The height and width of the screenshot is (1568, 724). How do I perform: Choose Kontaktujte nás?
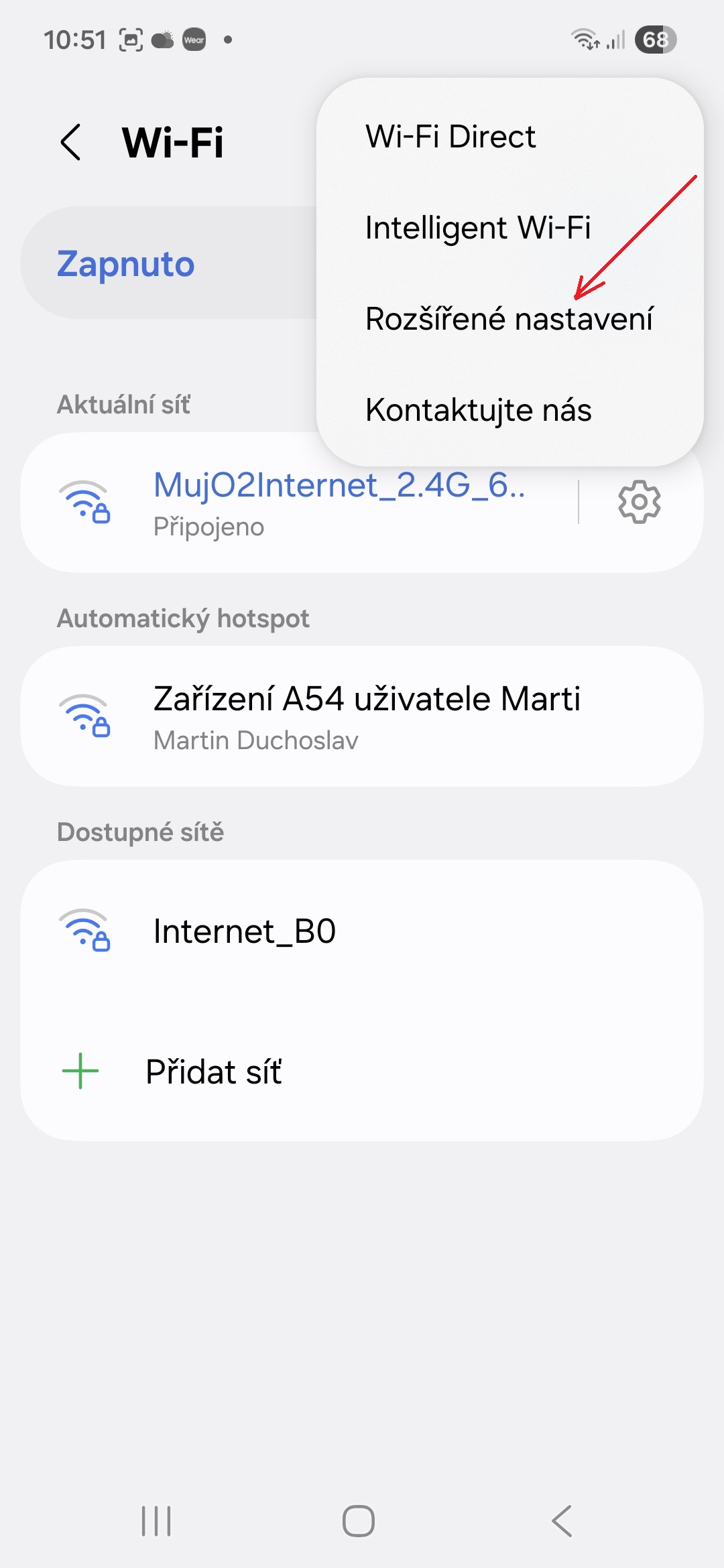pos(478,410)
